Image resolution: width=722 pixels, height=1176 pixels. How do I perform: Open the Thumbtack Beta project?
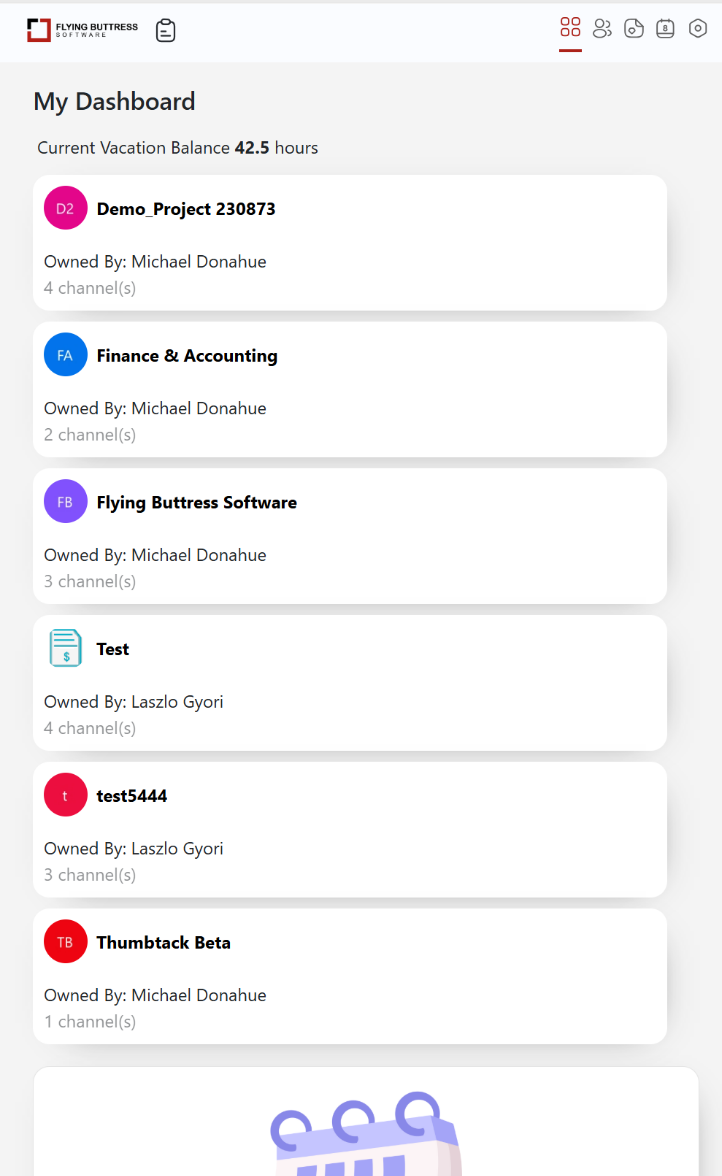(350, 976)
